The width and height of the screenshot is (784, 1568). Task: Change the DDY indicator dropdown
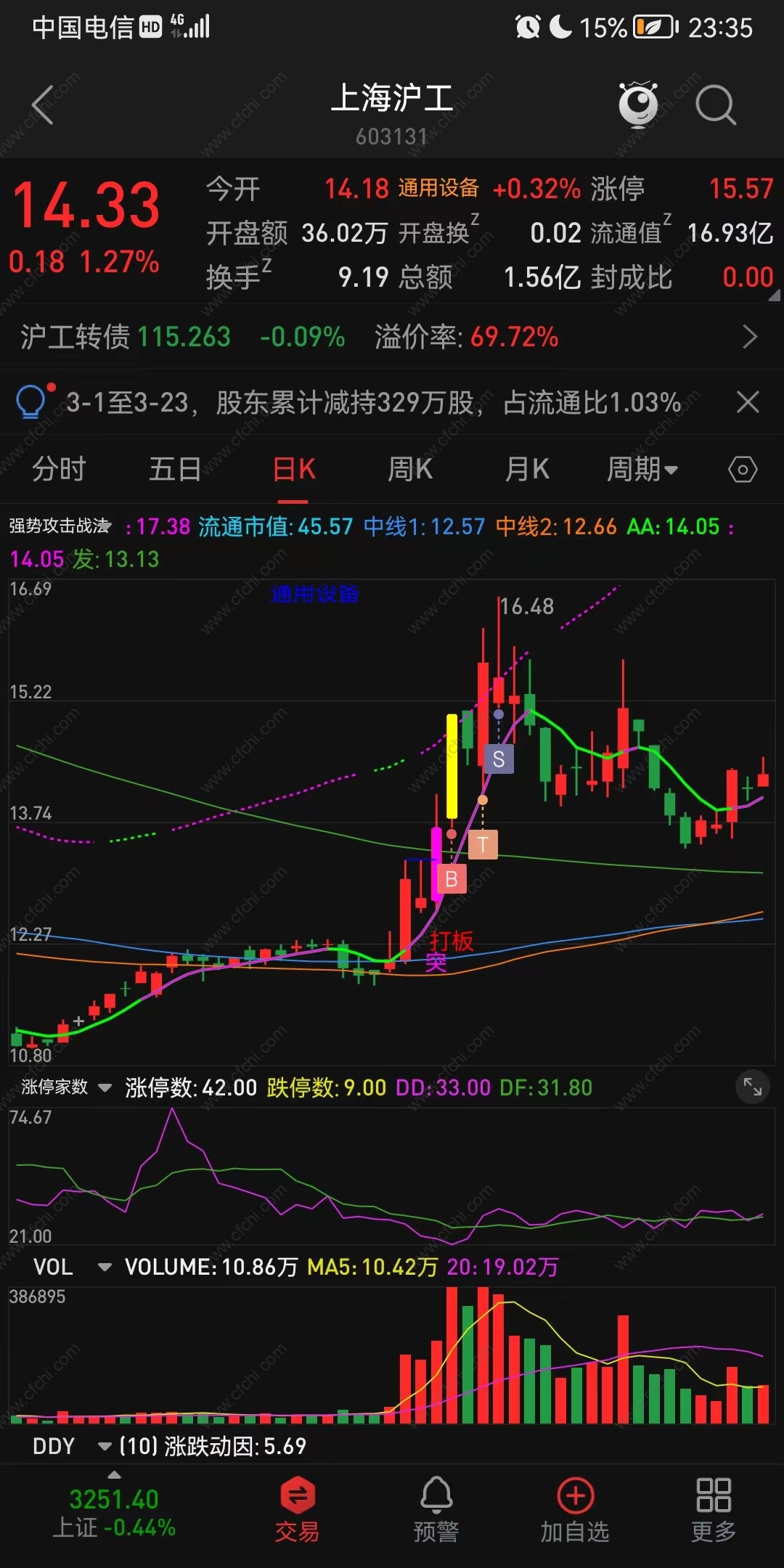tap(73, 1446)
